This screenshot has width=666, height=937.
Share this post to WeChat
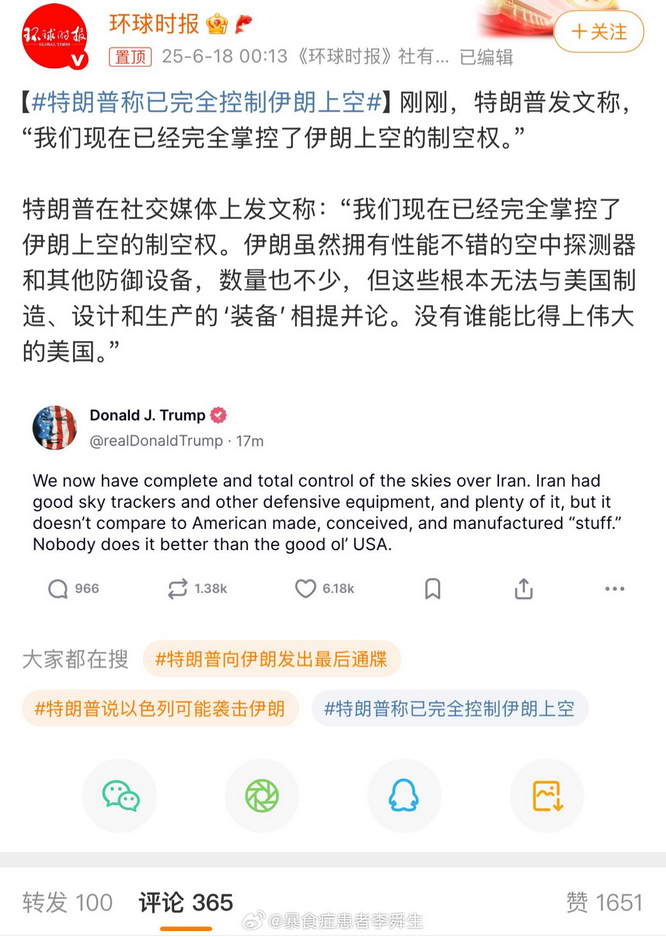click(x=120, y=796)
